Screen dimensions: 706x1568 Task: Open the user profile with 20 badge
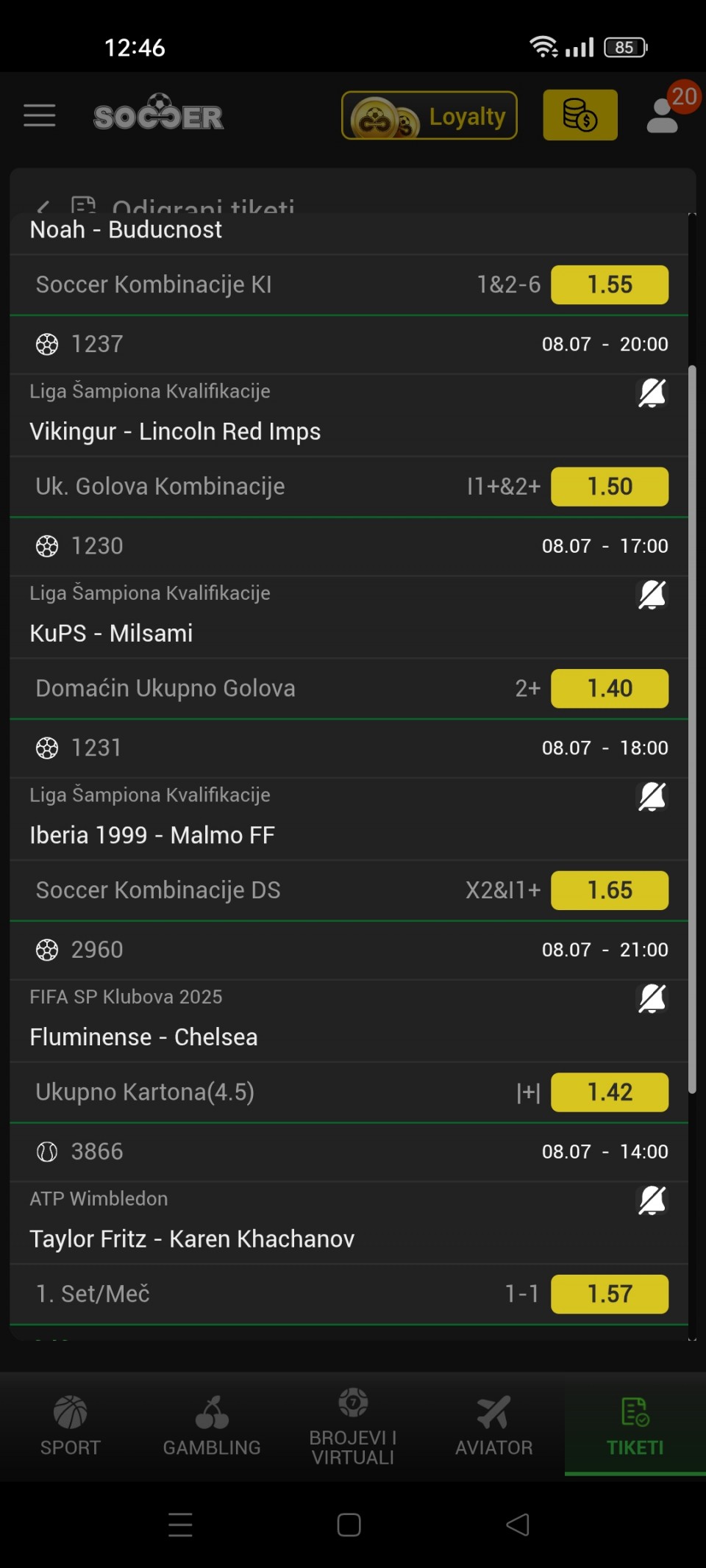click(x=667, y=112)
